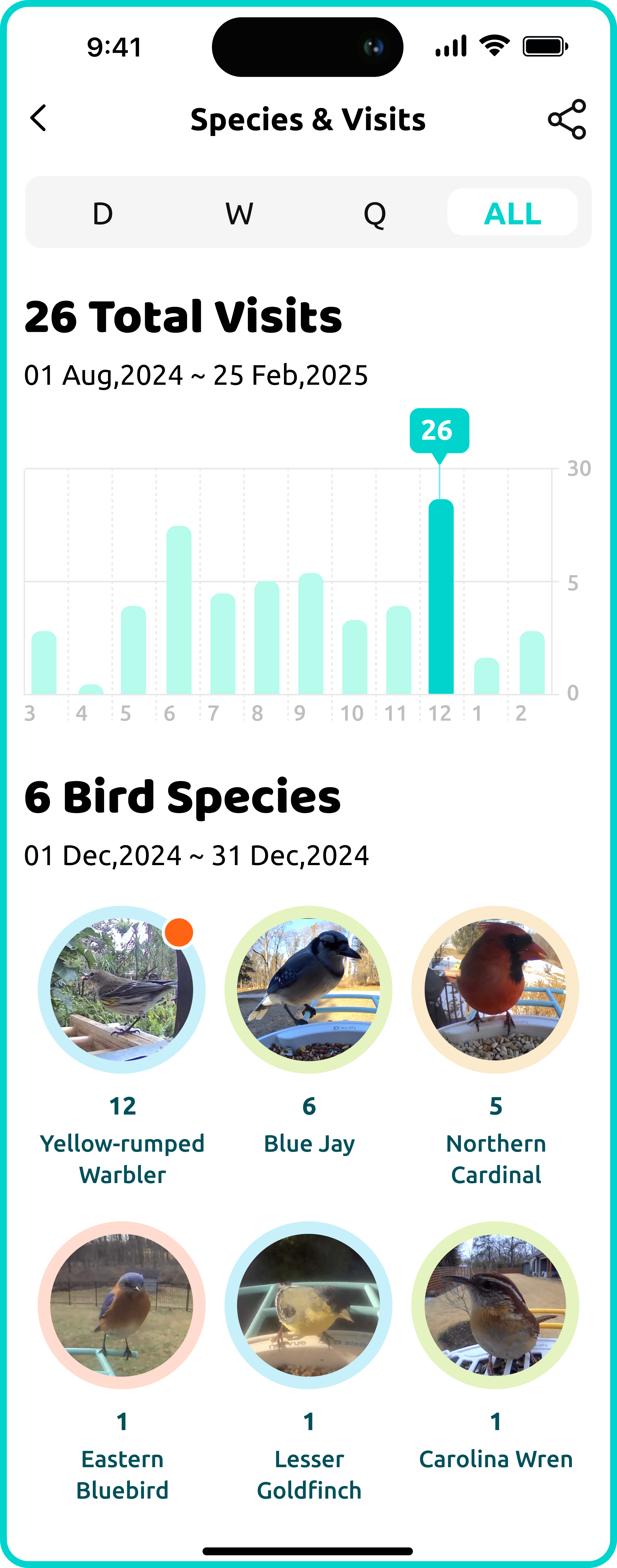Open the Yellow-rumped Warbler species
The image size is (617, 1568).
coord(122,990)
